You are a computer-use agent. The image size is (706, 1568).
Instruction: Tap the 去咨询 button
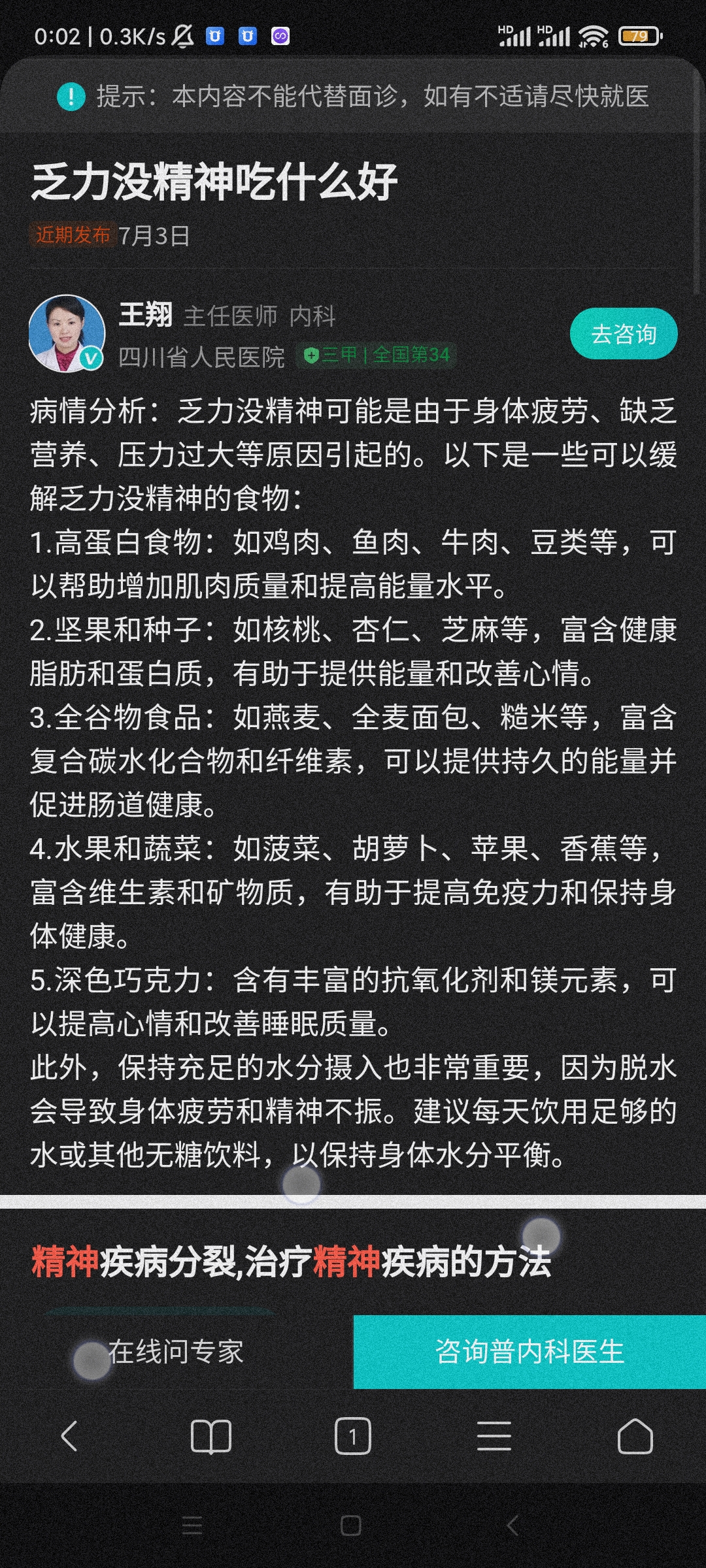tap(624, 334)
